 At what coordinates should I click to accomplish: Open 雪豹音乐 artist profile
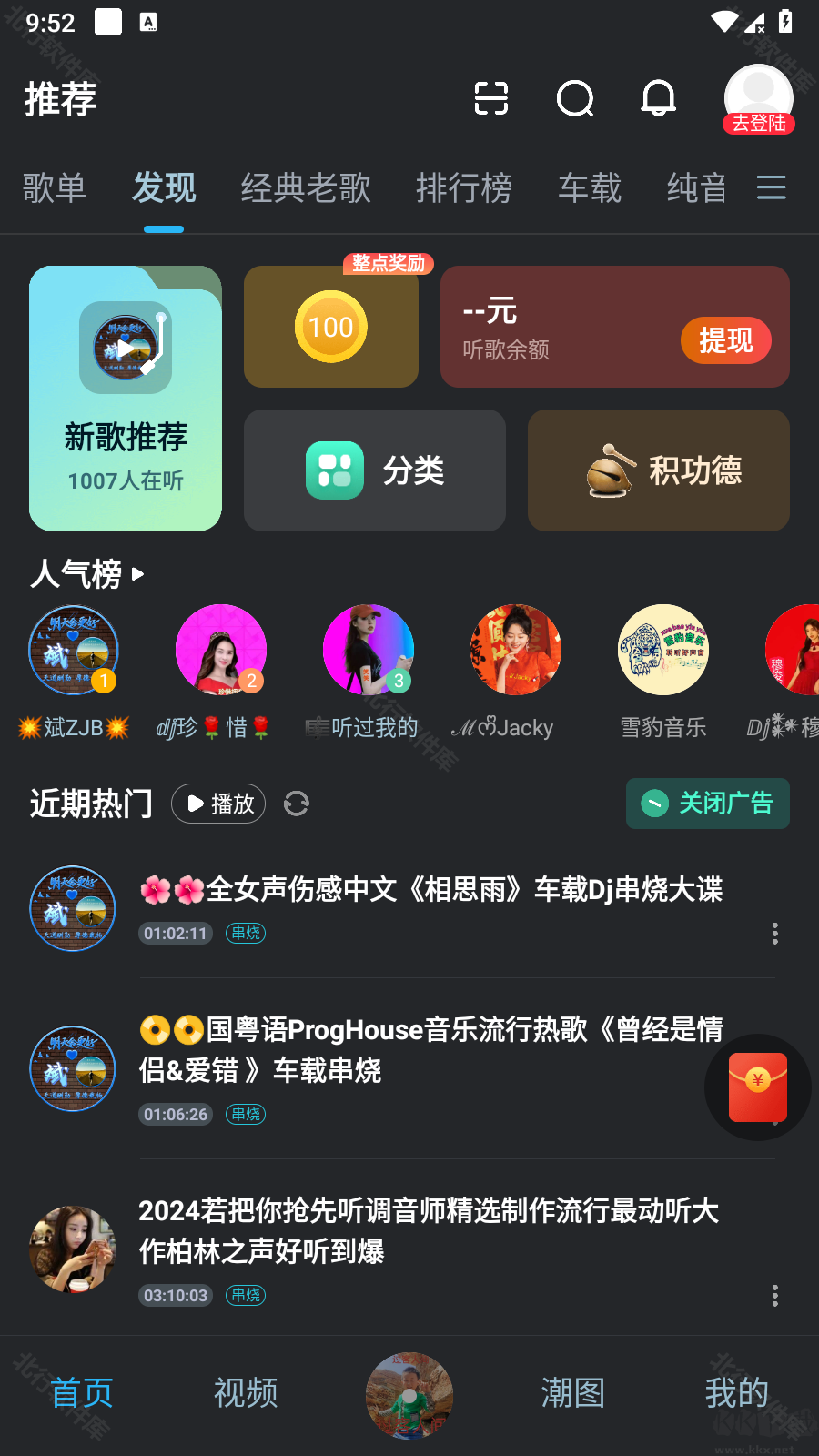click(x=662, y=650)
